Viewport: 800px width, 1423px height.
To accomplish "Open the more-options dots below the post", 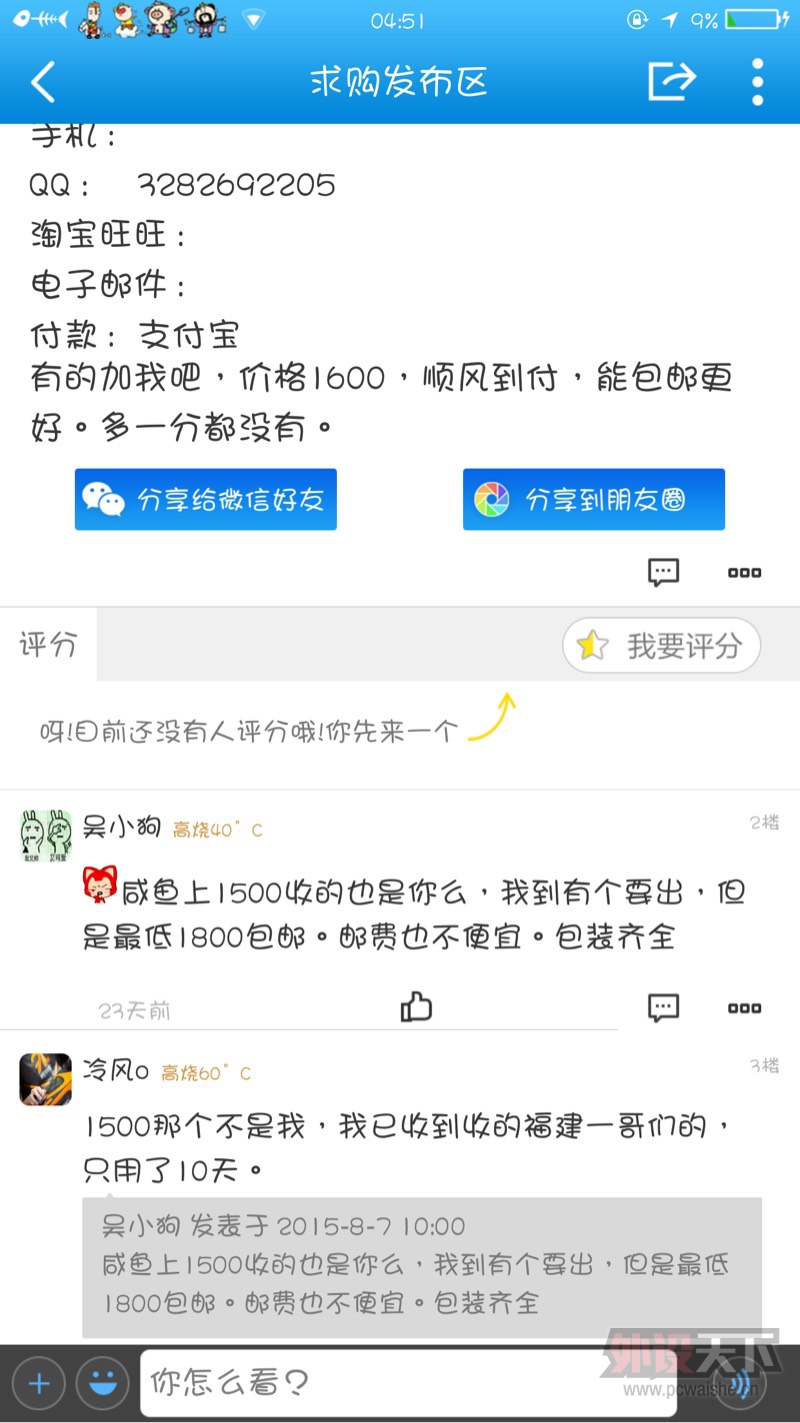I will click(x=743, y=571).
